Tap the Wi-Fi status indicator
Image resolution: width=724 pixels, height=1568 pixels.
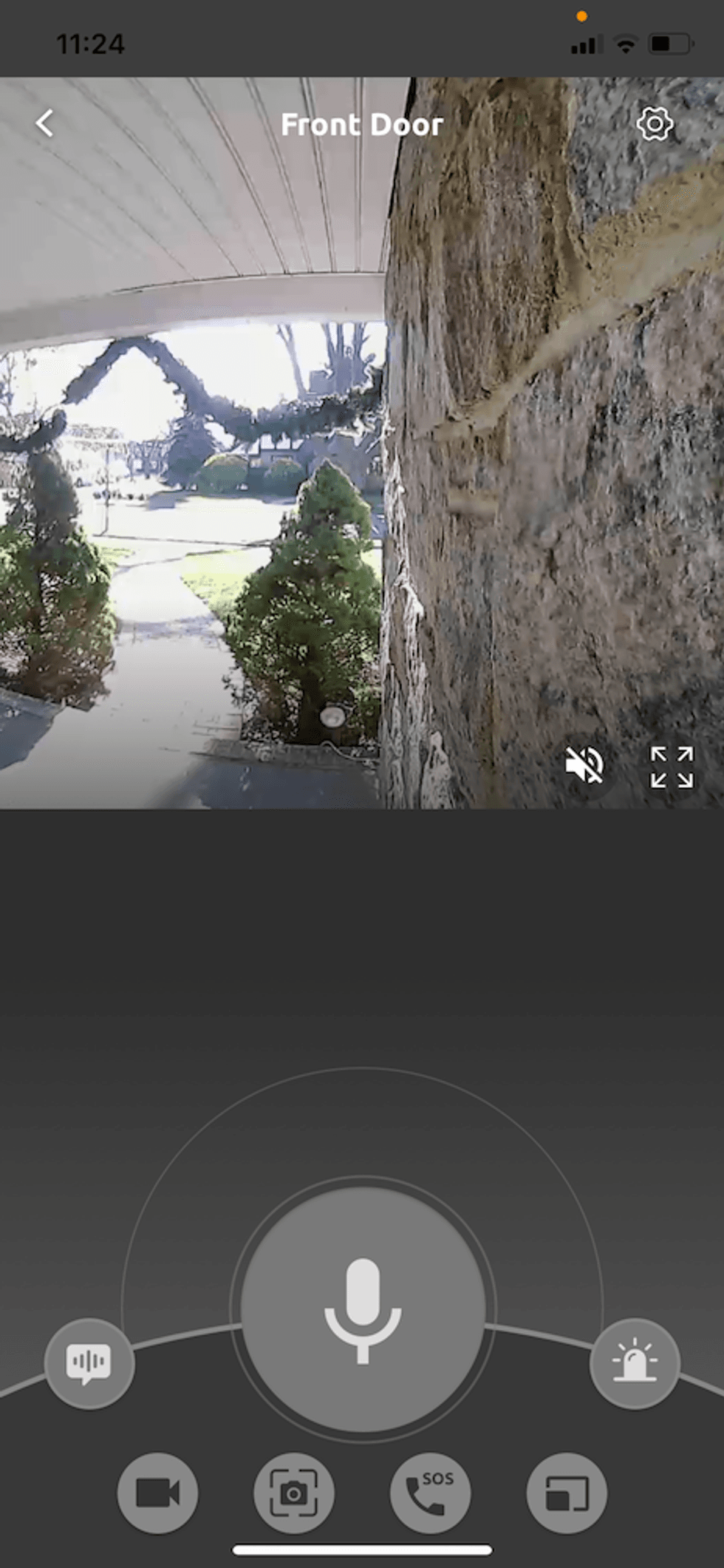[x=625, y=44]
